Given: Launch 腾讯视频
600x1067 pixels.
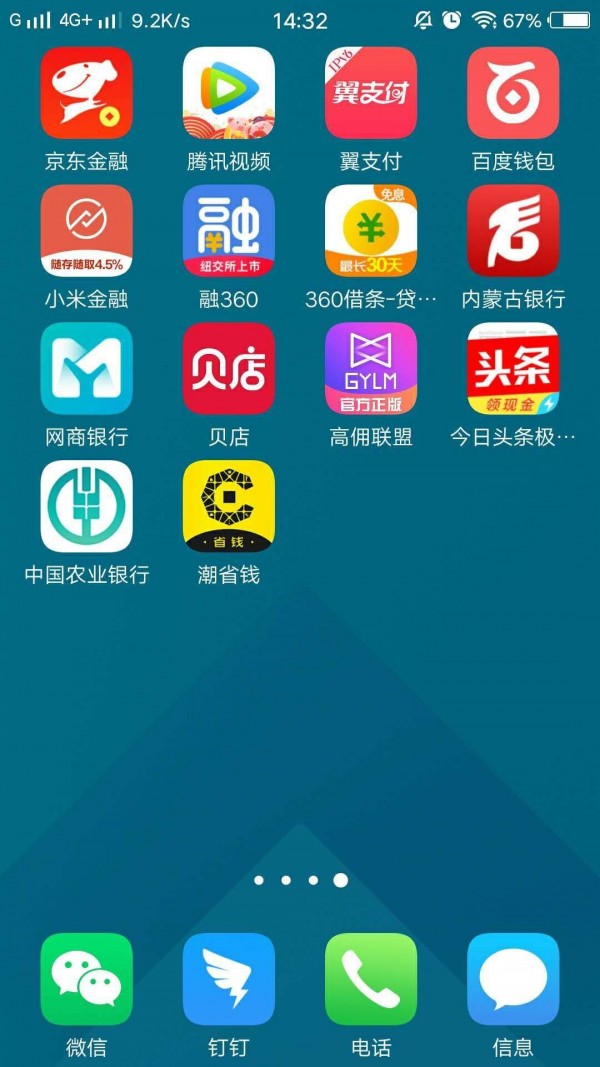Looking at the screenshot, I should click(228, 93).
